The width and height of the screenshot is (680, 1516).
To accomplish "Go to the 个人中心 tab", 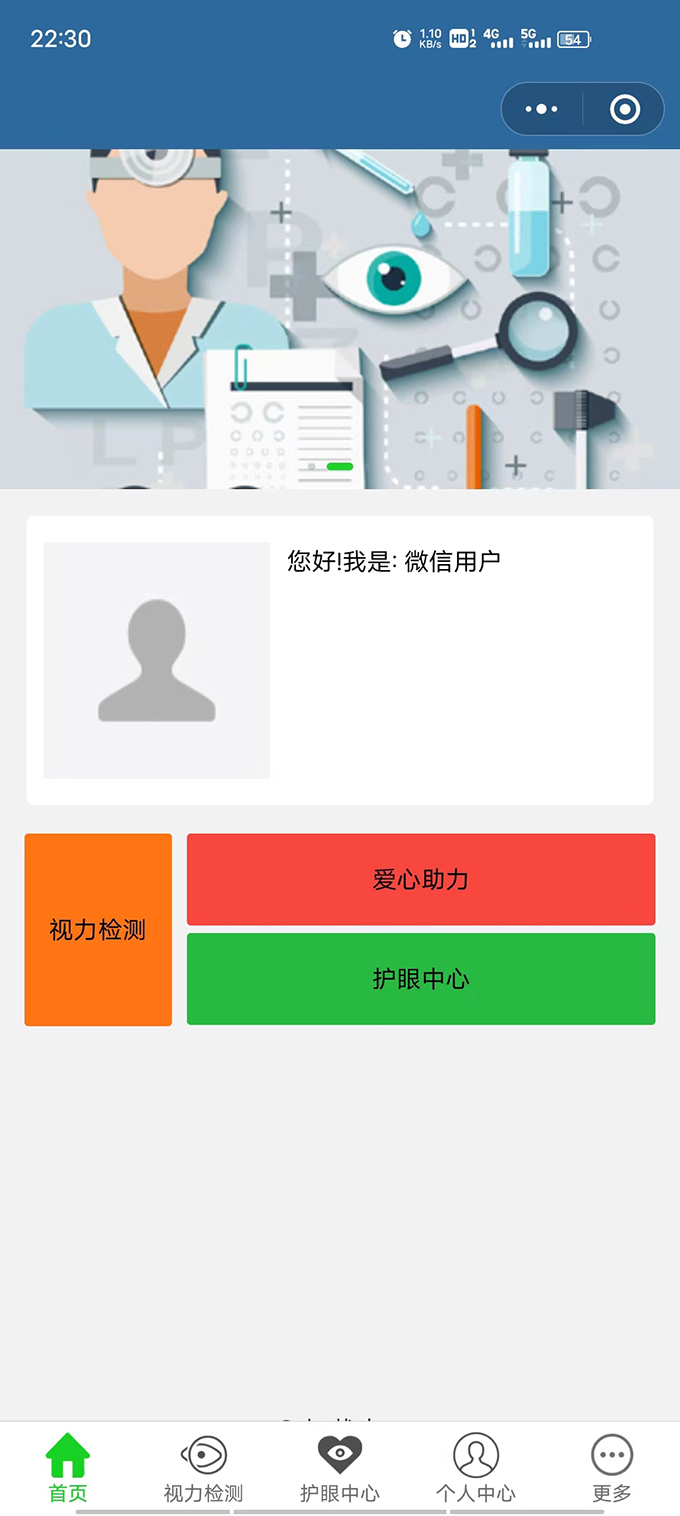I will click(x=476, y=1468).
